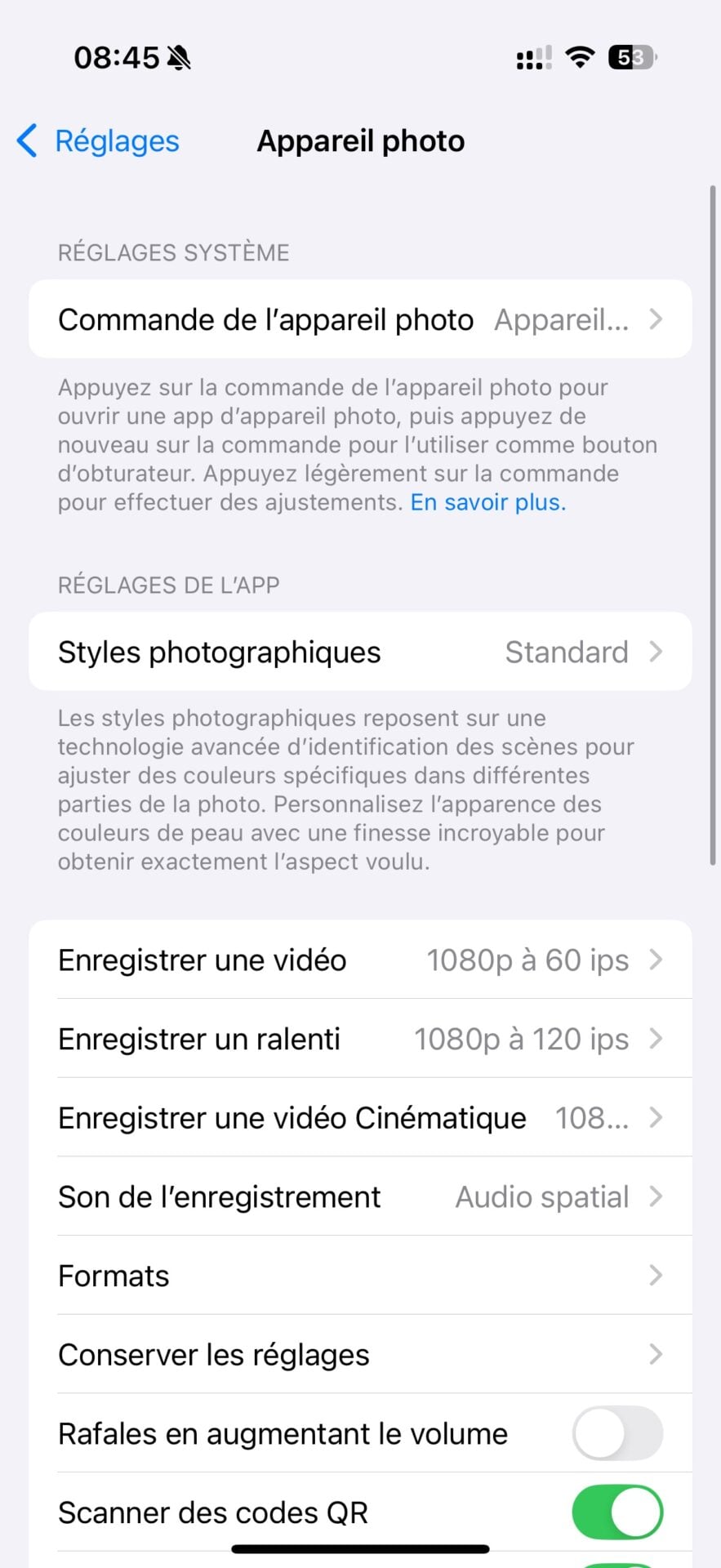Go back to Réglages
721x1568 pixels.
point(98,141)
